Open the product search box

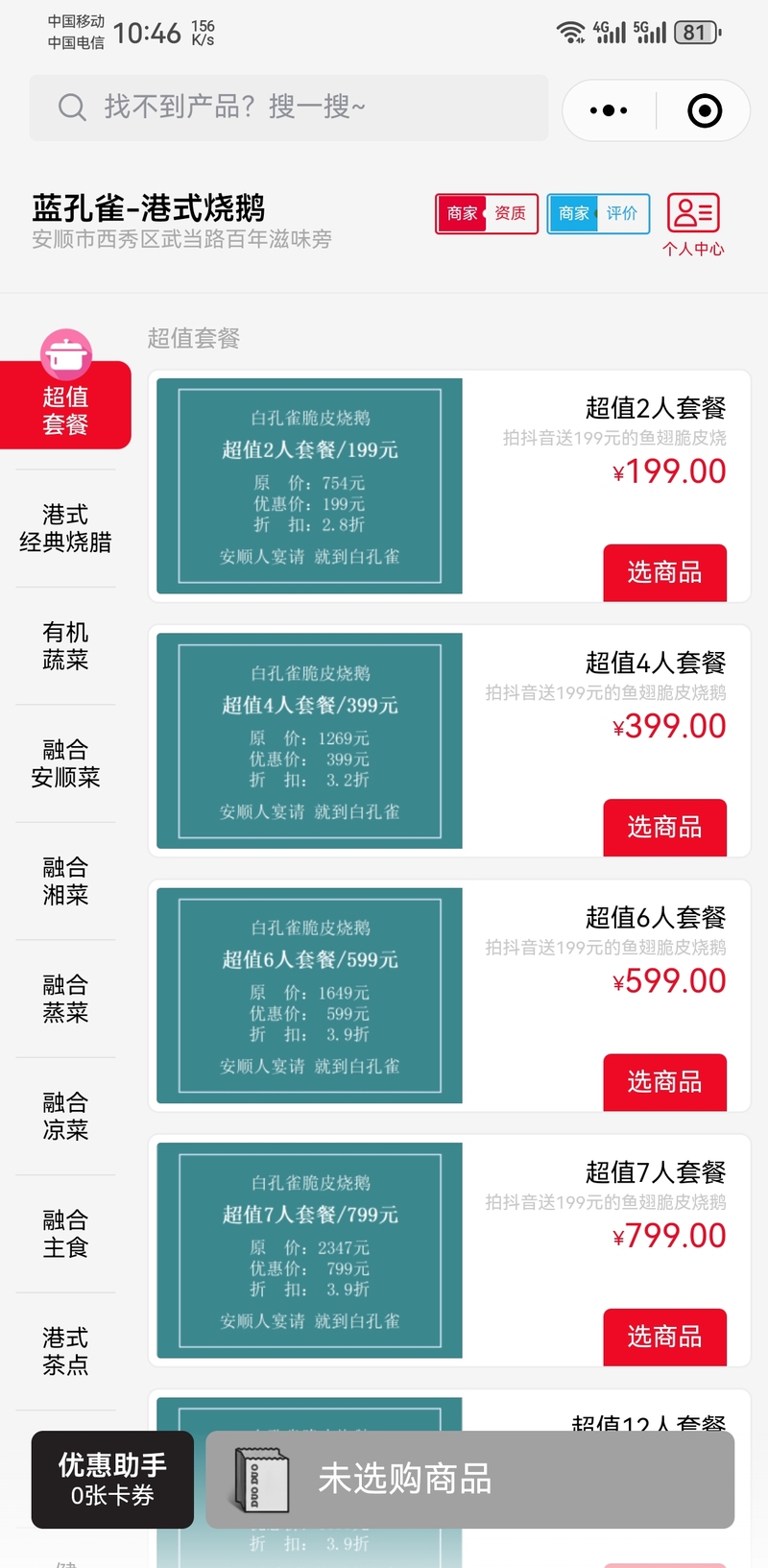288,108
